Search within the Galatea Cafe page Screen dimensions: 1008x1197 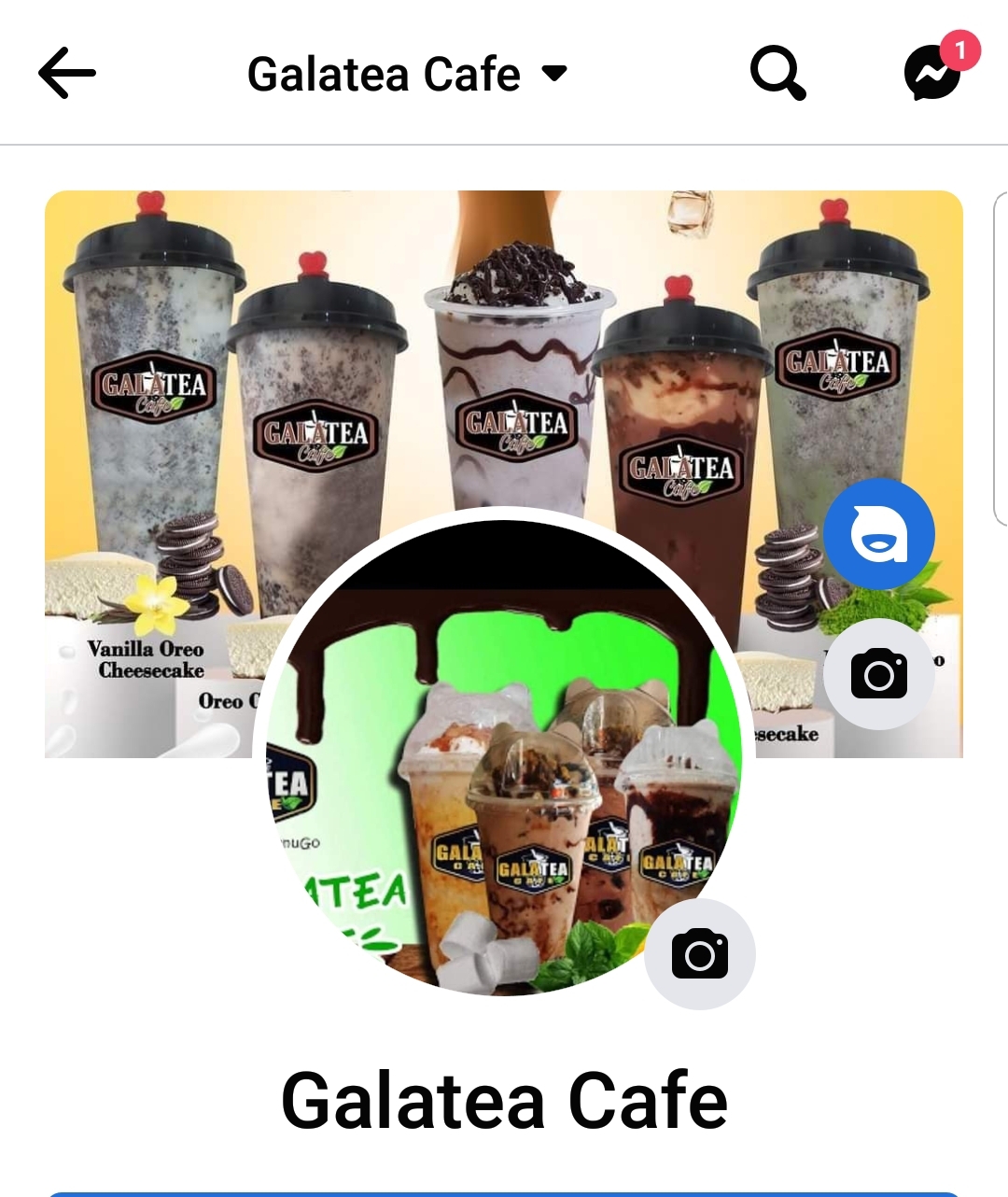(x=777, y=73)
